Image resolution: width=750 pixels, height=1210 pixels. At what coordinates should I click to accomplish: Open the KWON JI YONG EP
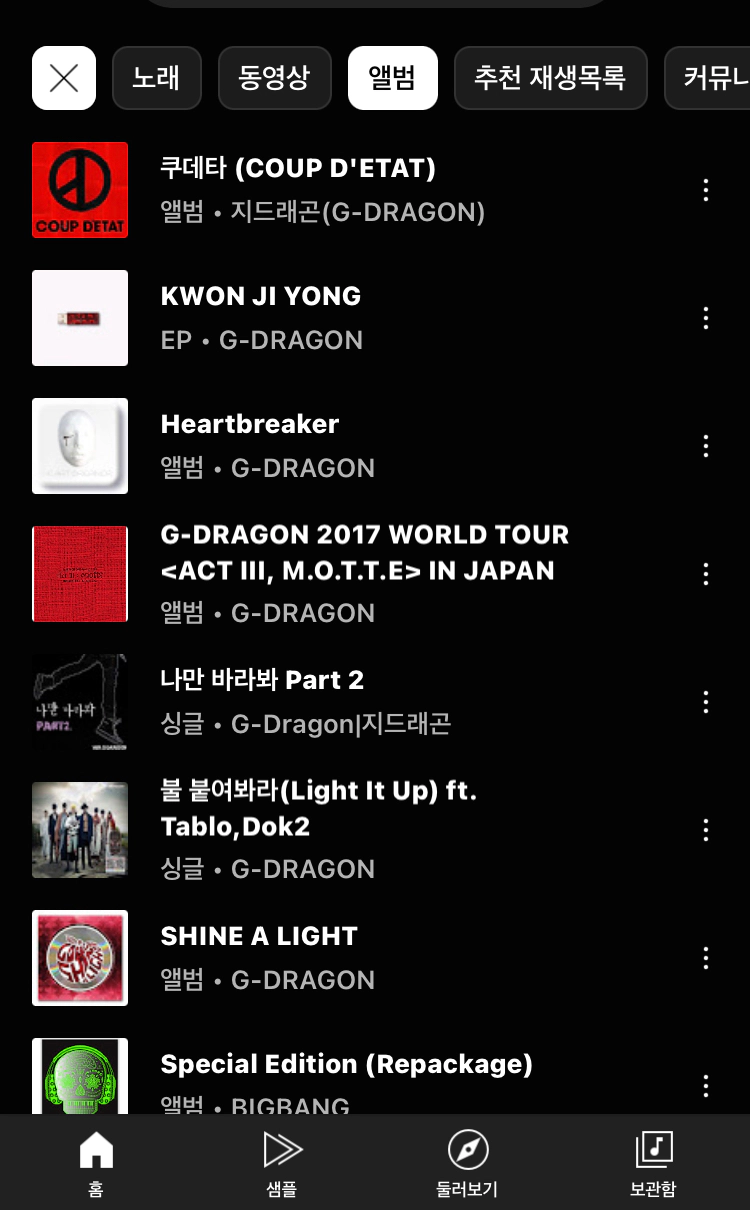pyautogui.click(x=300, y=318)
